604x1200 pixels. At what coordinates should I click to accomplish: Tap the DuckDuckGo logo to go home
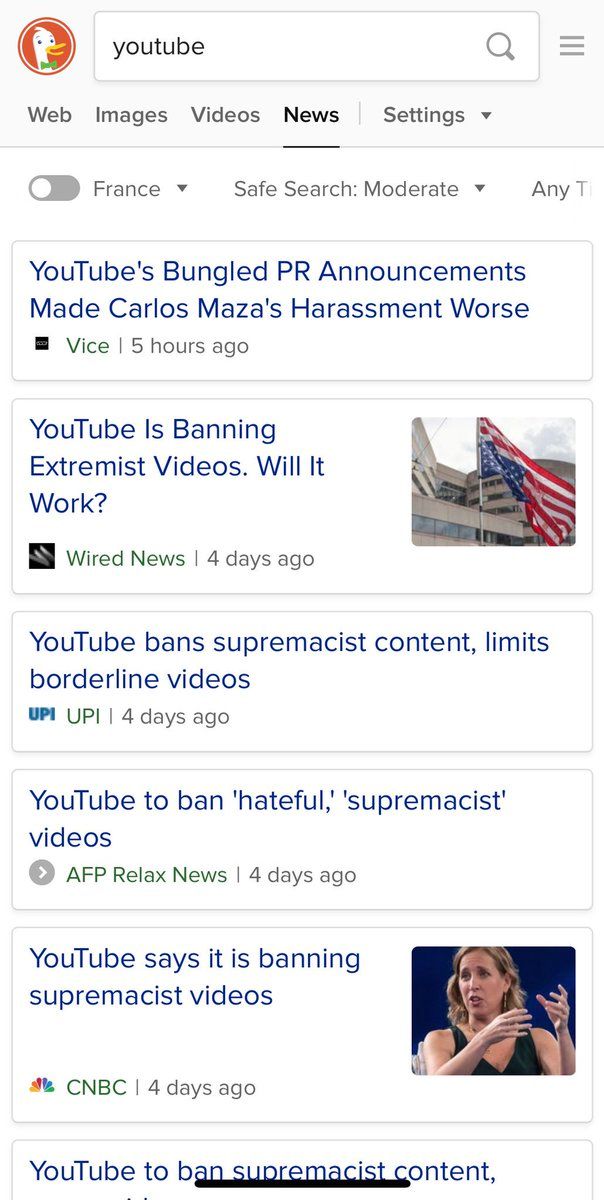(47, 46)
